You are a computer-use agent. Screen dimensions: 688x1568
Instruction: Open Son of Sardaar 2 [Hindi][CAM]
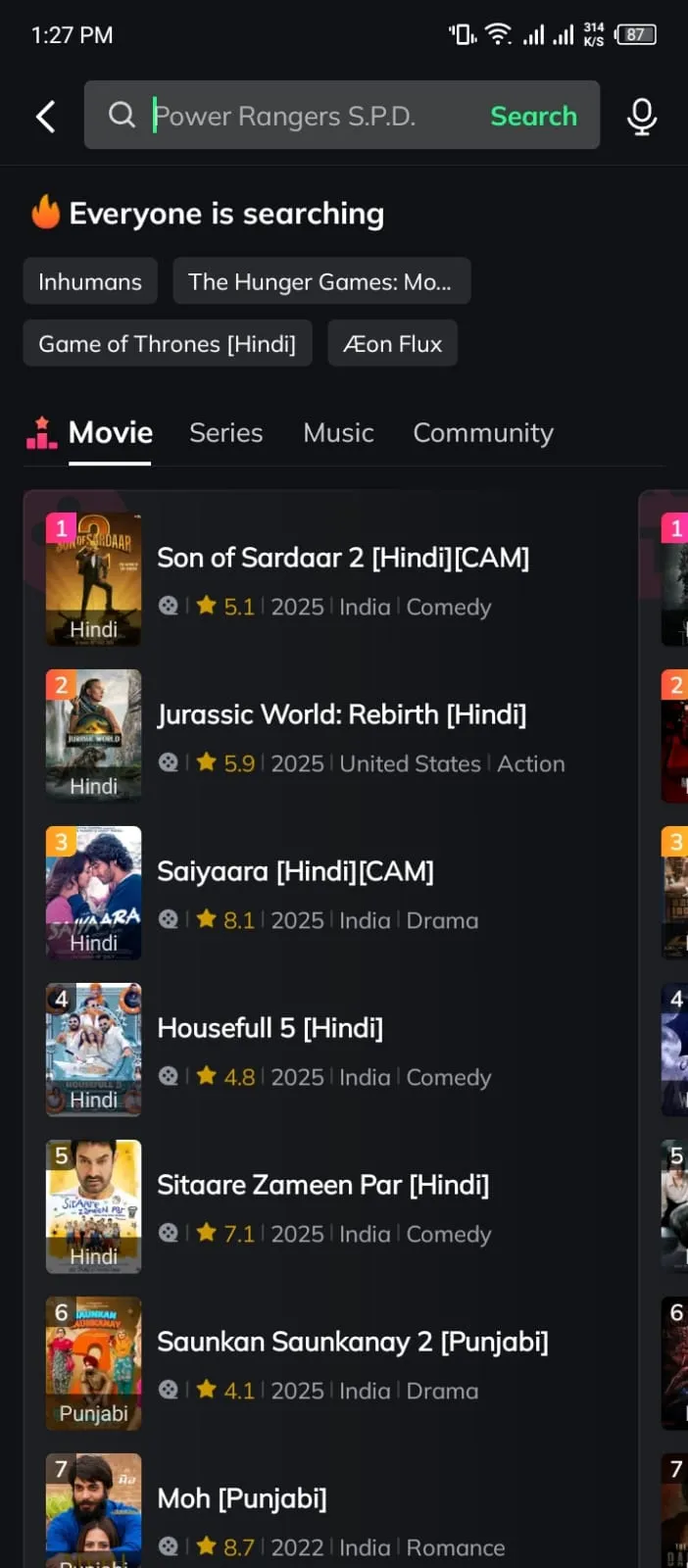343,559
